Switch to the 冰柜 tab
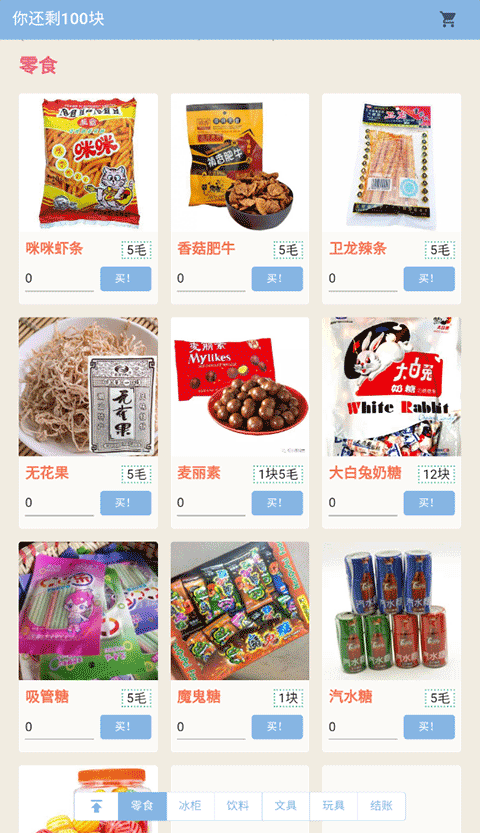480x833 pixels. [x=190, y=806]
